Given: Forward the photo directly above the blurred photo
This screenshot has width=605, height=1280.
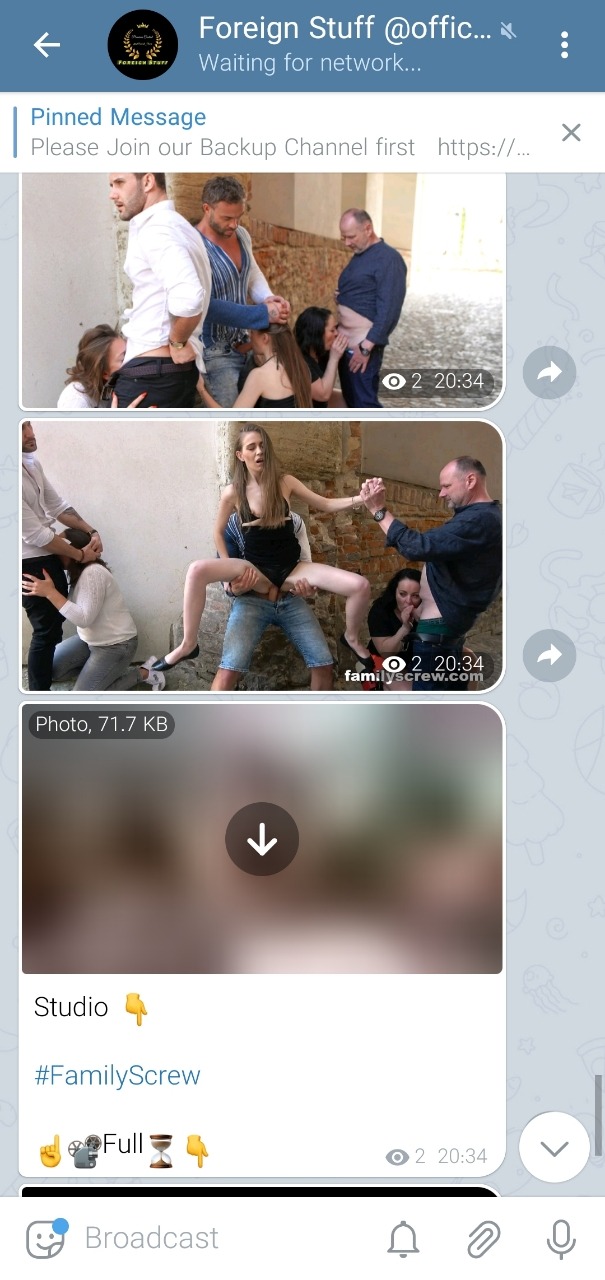Looking at the screenshot, I should pyautogui.click(x=549, y=655).
